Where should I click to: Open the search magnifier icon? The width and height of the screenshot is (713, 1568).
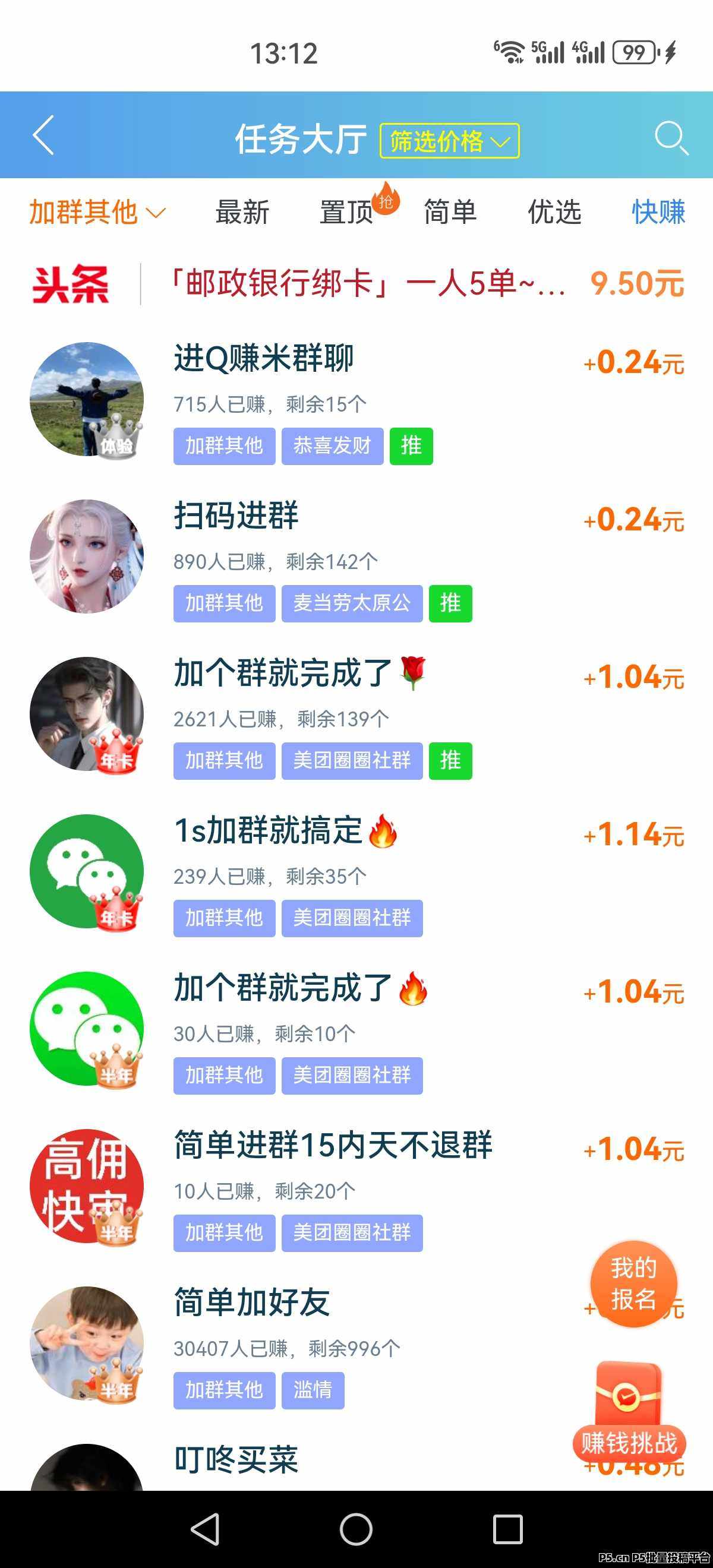tap(670, 138)
